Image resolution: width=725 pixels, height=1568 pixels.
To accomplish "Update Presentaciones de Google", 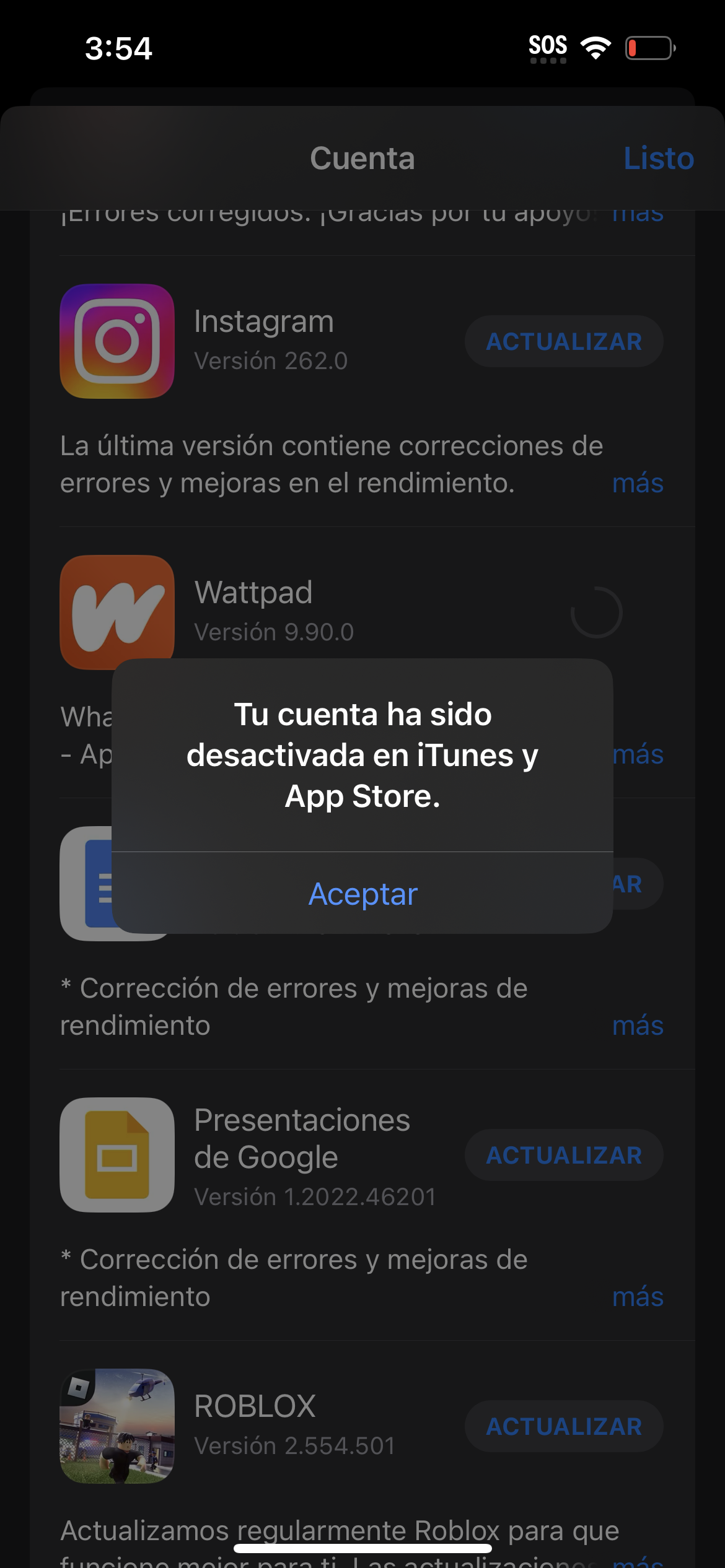I will tap(563, 1155).
